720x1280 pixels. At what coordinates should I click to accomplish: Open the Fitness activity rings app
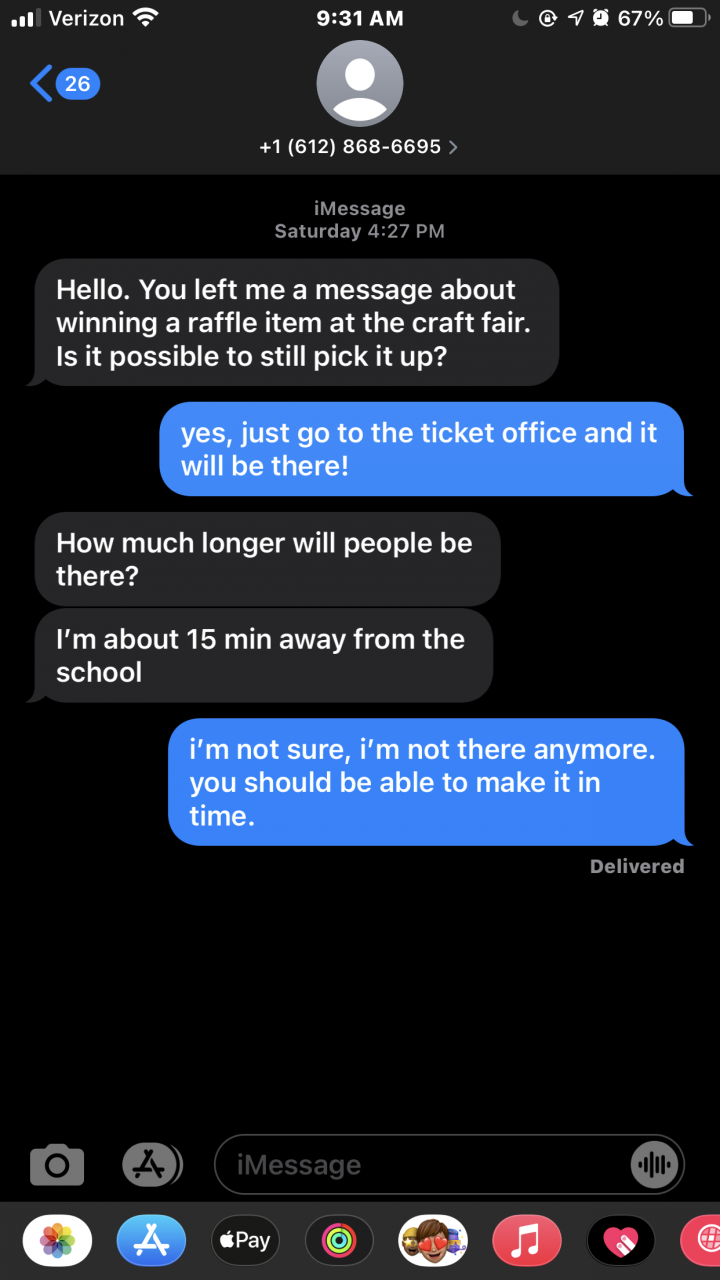tap(339, 1241)
